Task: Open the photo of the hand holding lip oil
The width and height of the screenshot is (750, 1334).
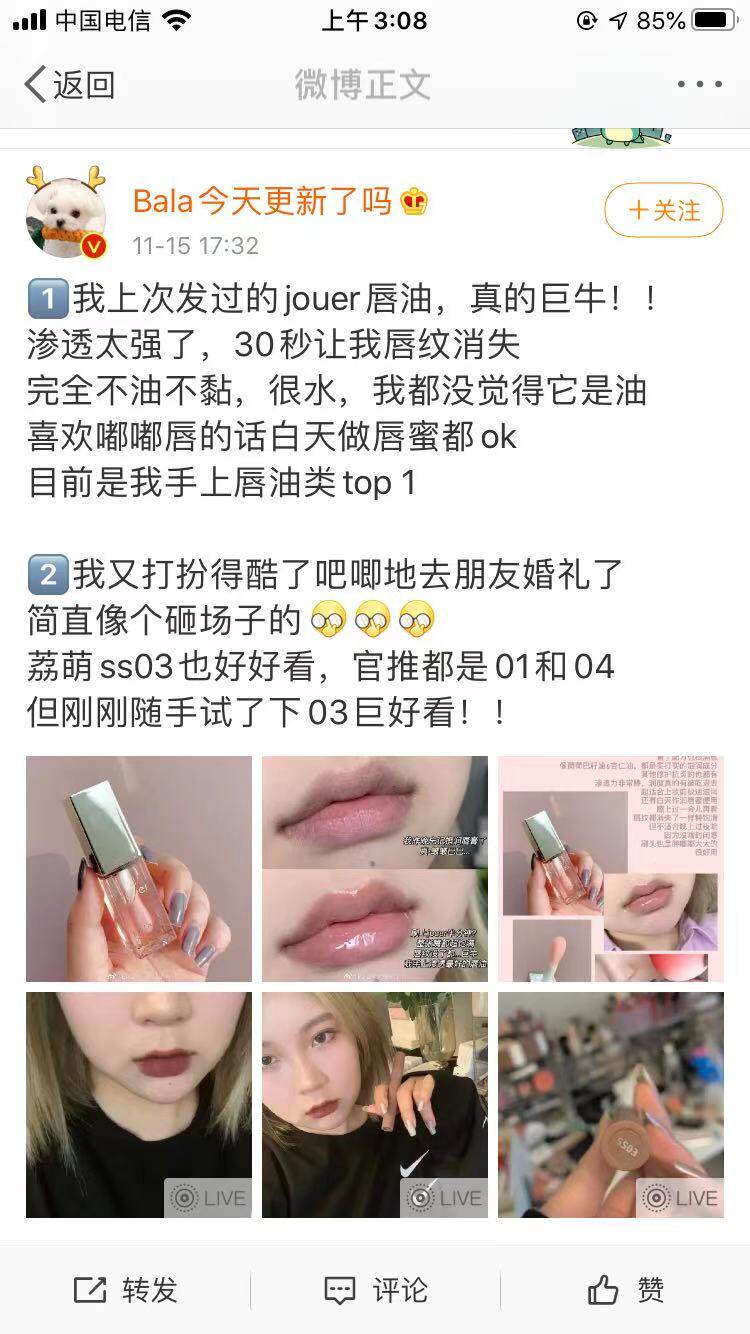Action: pyautogui.click(x=139, y=868)
